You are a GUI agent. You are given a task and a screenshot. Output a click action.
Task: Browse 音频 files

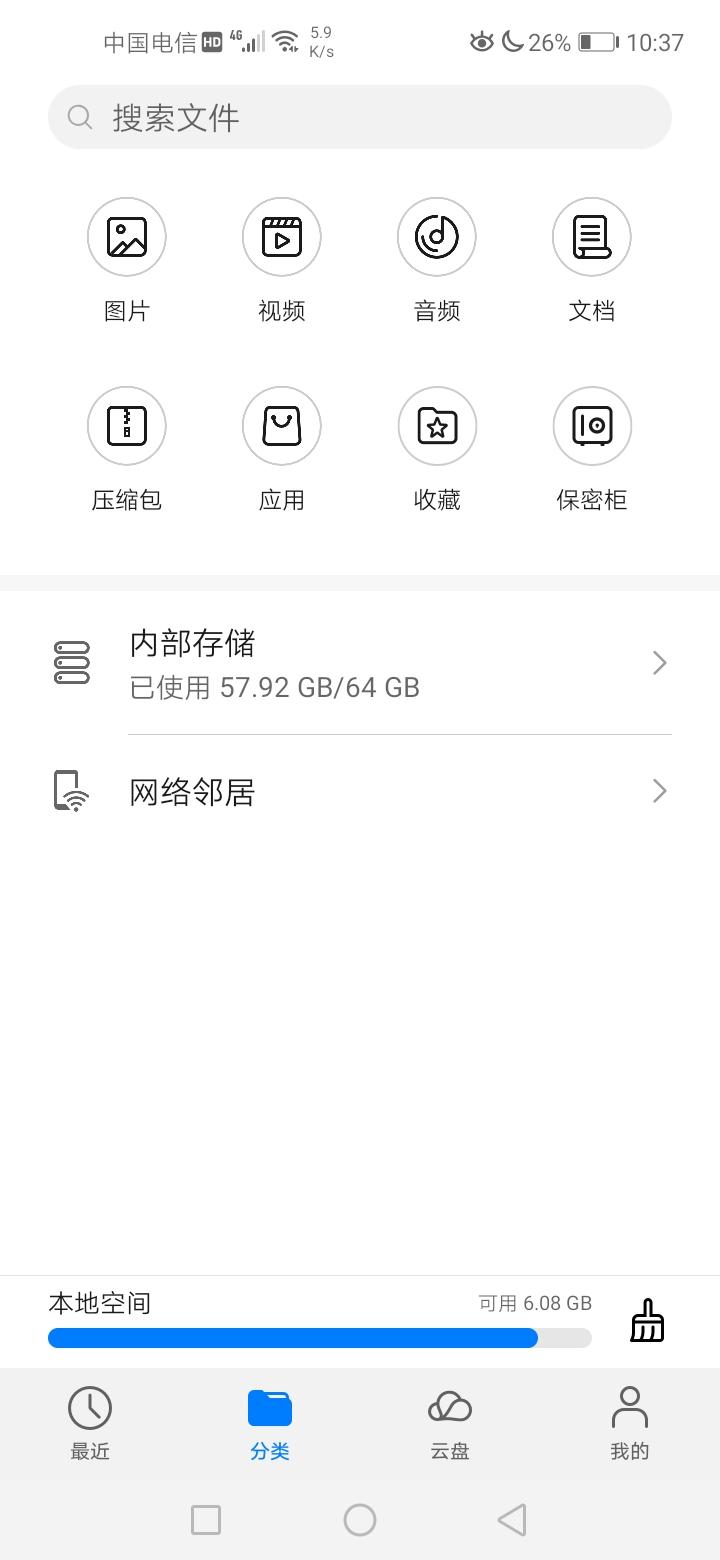click(437, 237)
